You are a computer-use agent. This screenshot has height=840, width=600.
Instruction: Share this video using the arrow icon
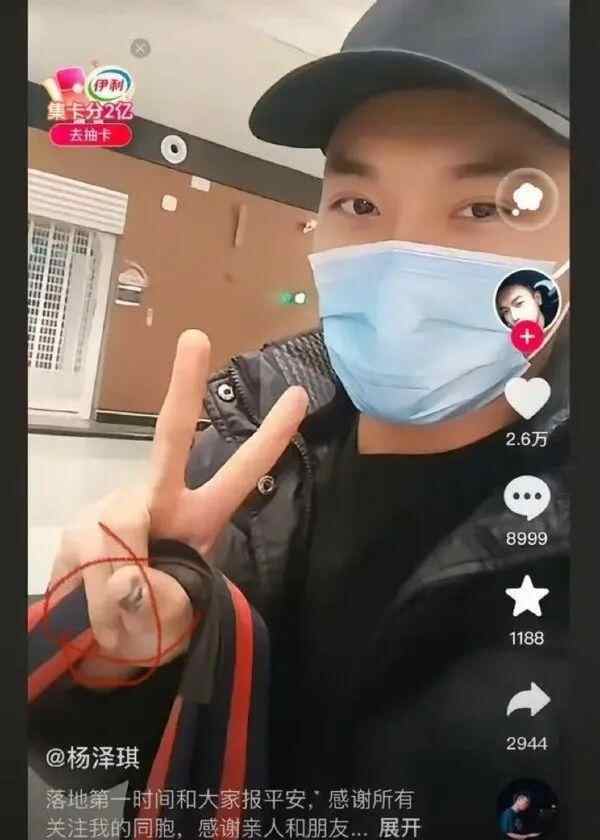pos(527,699)
